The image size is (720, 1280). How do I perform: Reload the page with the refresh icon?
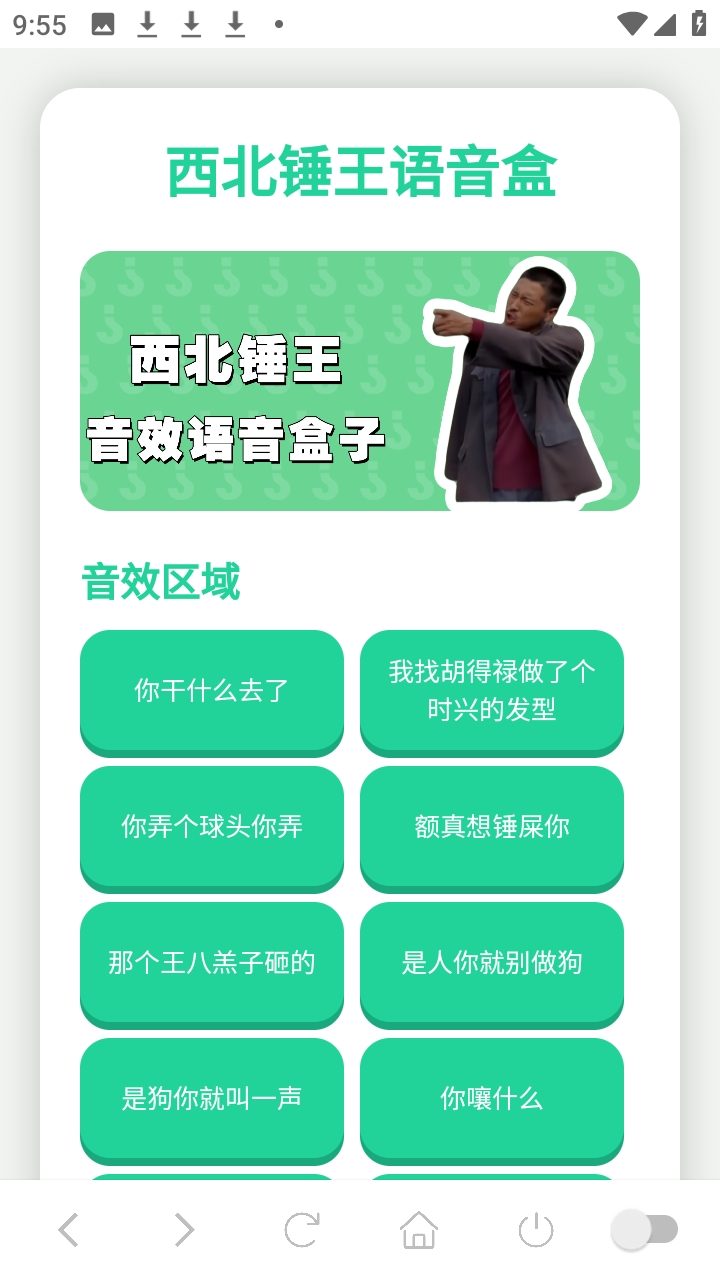[x=301, y=1230]
